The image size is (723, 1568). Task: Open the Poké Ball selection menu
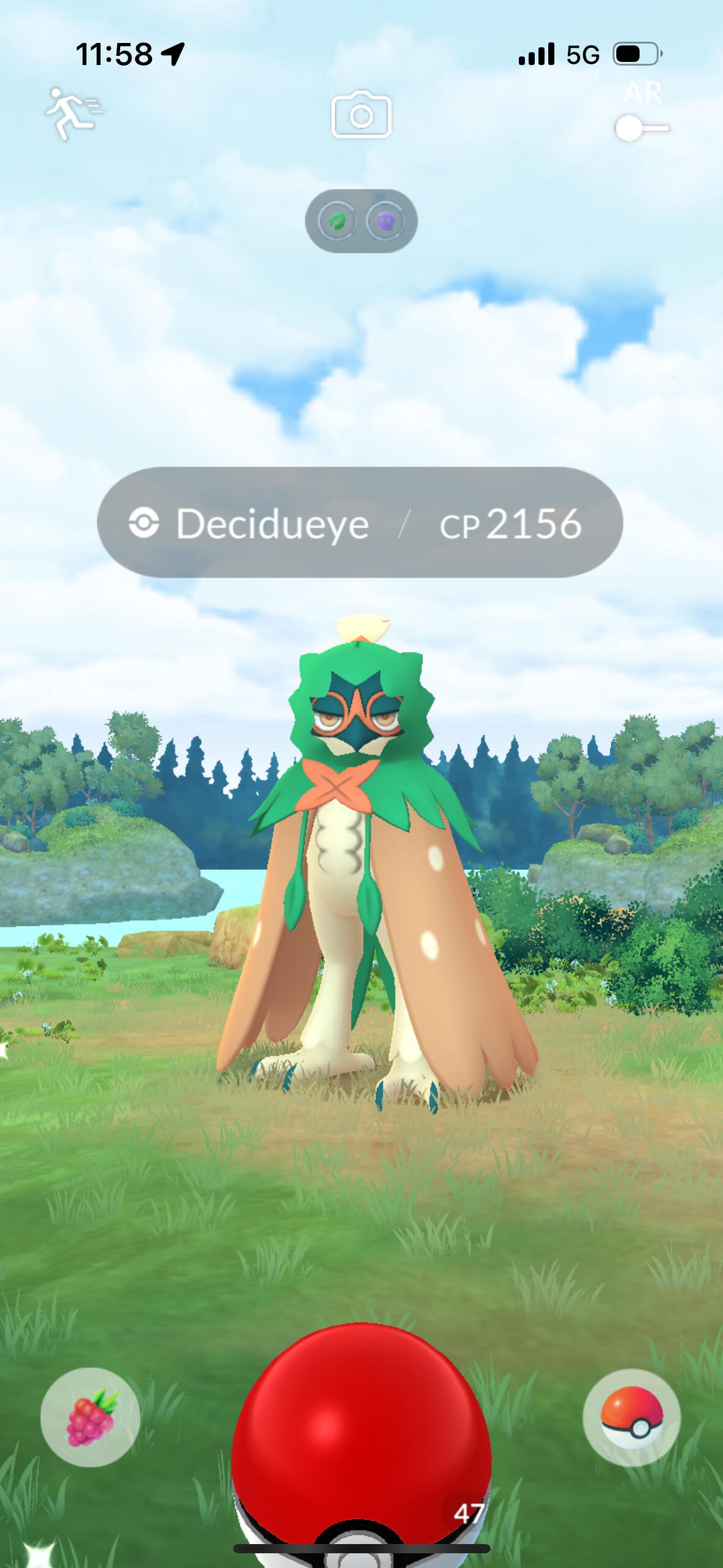(632, 1417)
